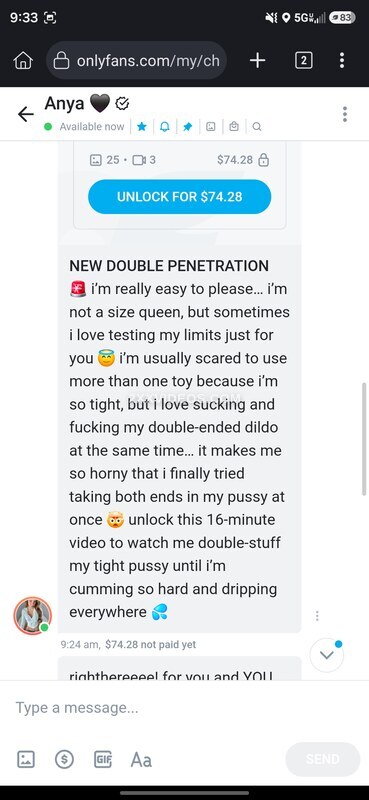Go back from Anya's chat
Viewport: 369px width, 800px height.
pyautogui.click(x=26, y=114)
